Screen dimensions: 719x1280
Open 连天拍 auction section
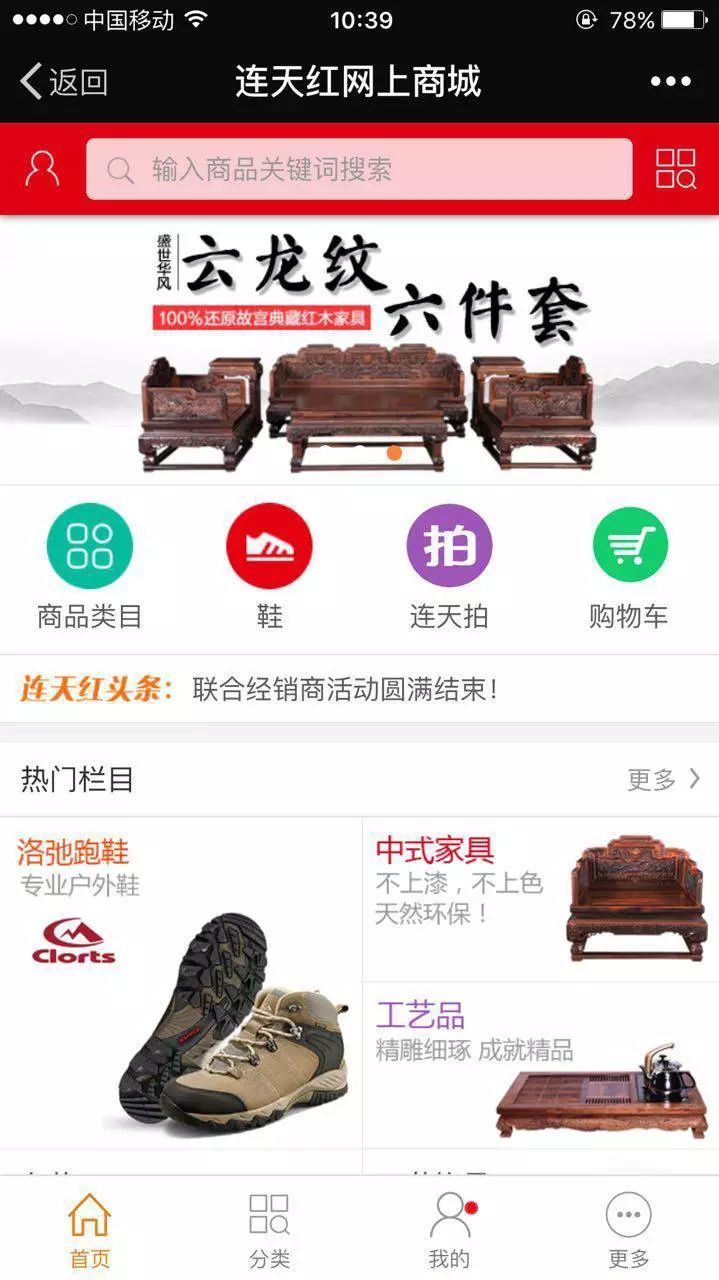pos(449,567)
